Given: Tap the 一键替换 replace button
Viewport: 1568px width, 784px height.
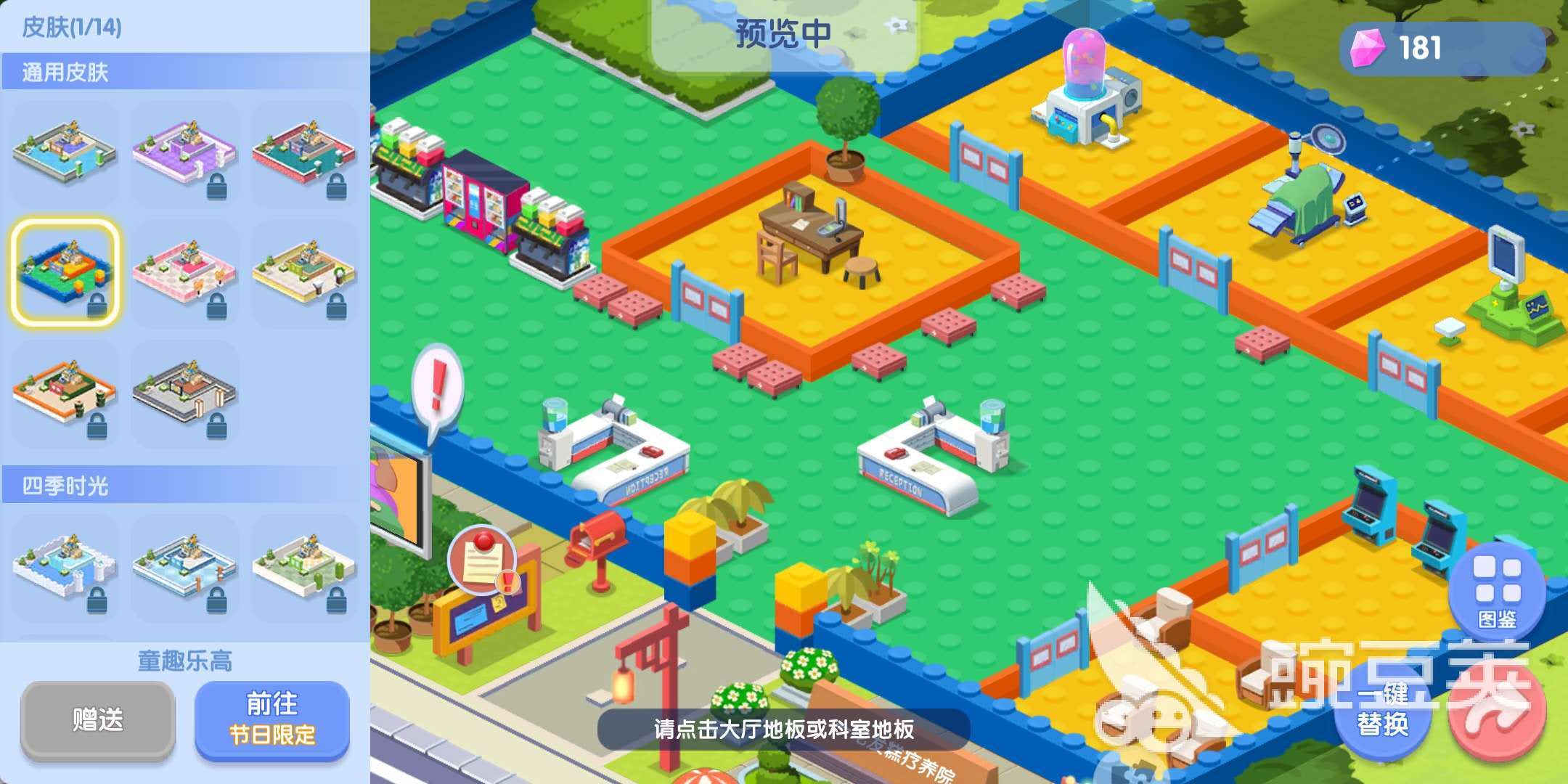Looking at the screenshot, I should click(x=1383, y=711).
